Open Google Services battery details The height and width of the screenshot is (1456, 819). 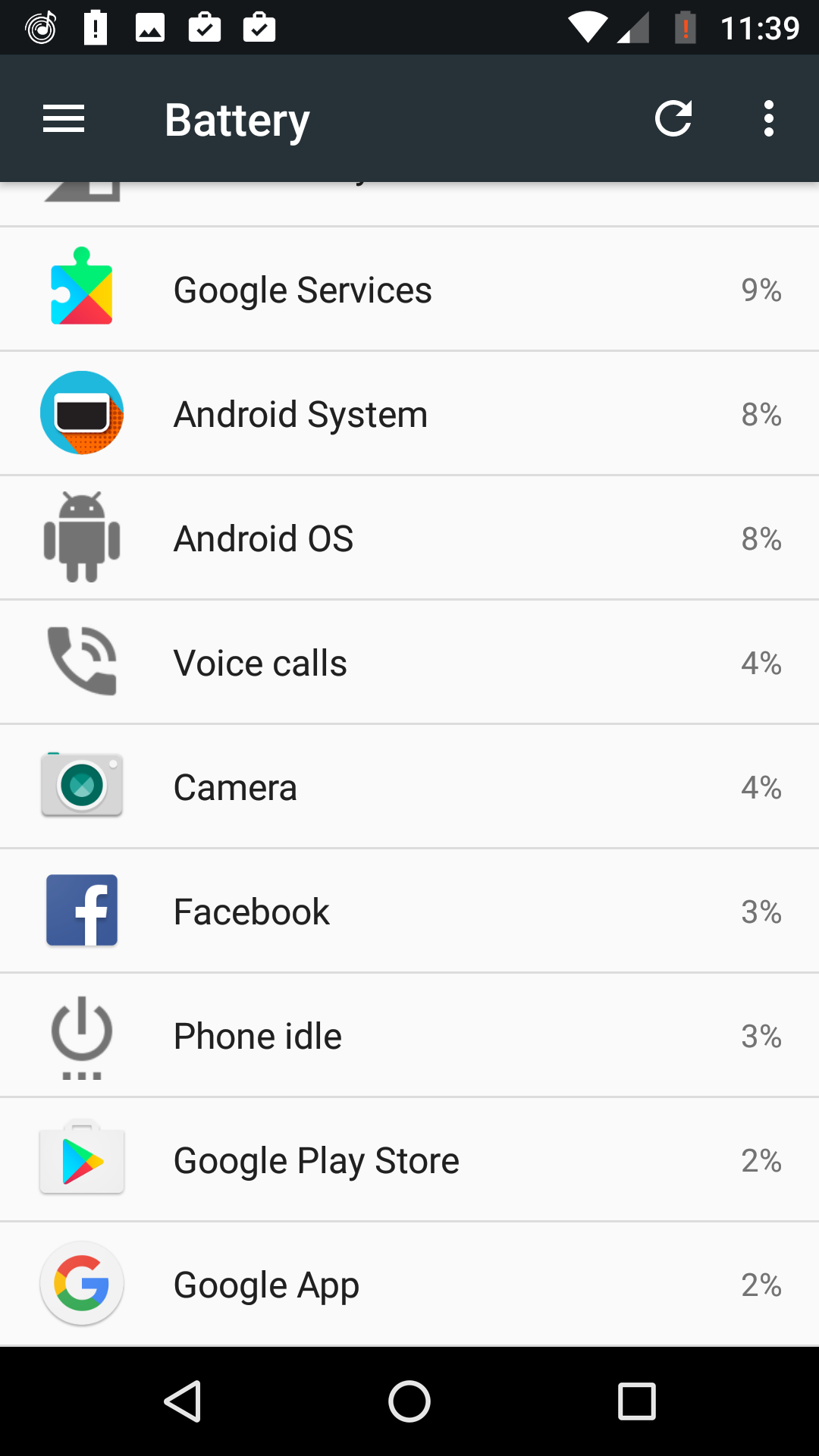409,289
